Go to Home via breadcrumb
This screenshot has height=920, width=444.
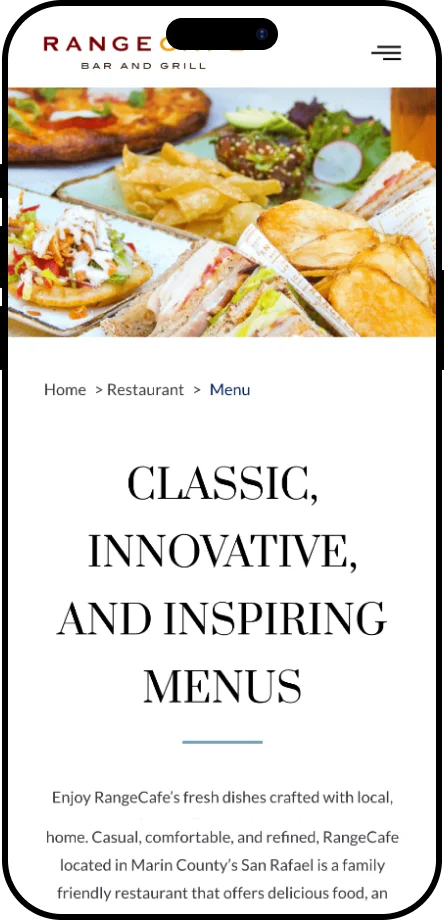coord(65,390)
